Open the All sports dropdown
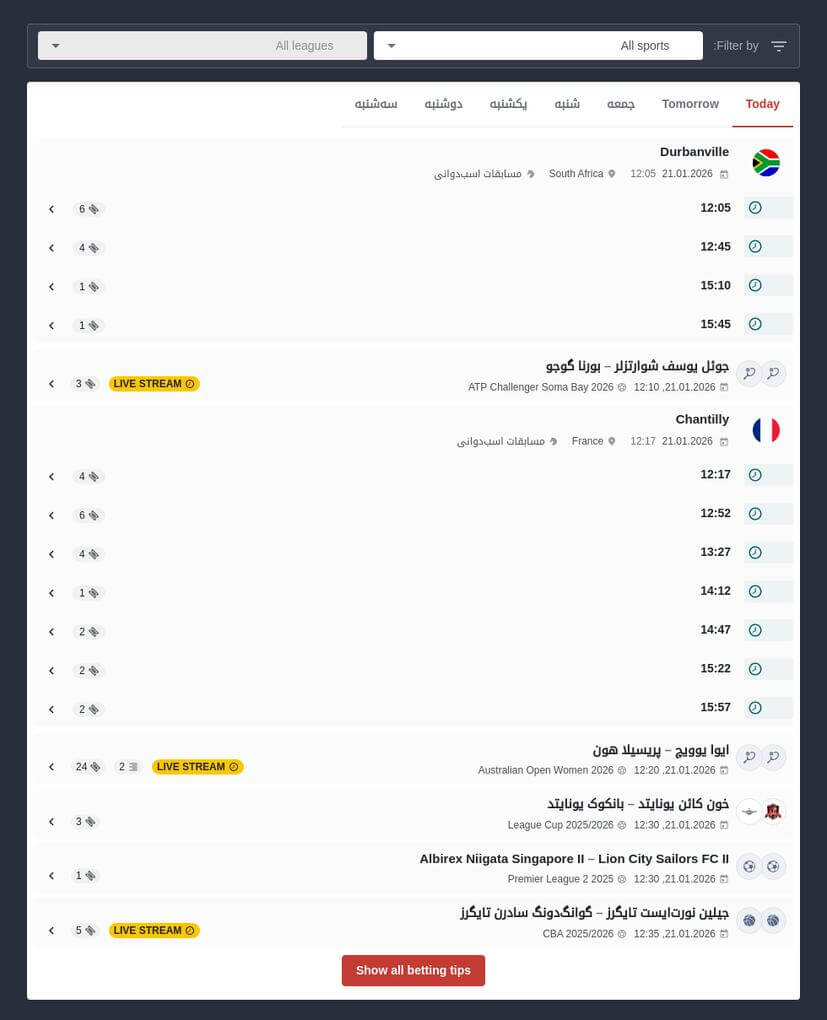Screen dimensions: 827x1020 coord(538,46)
